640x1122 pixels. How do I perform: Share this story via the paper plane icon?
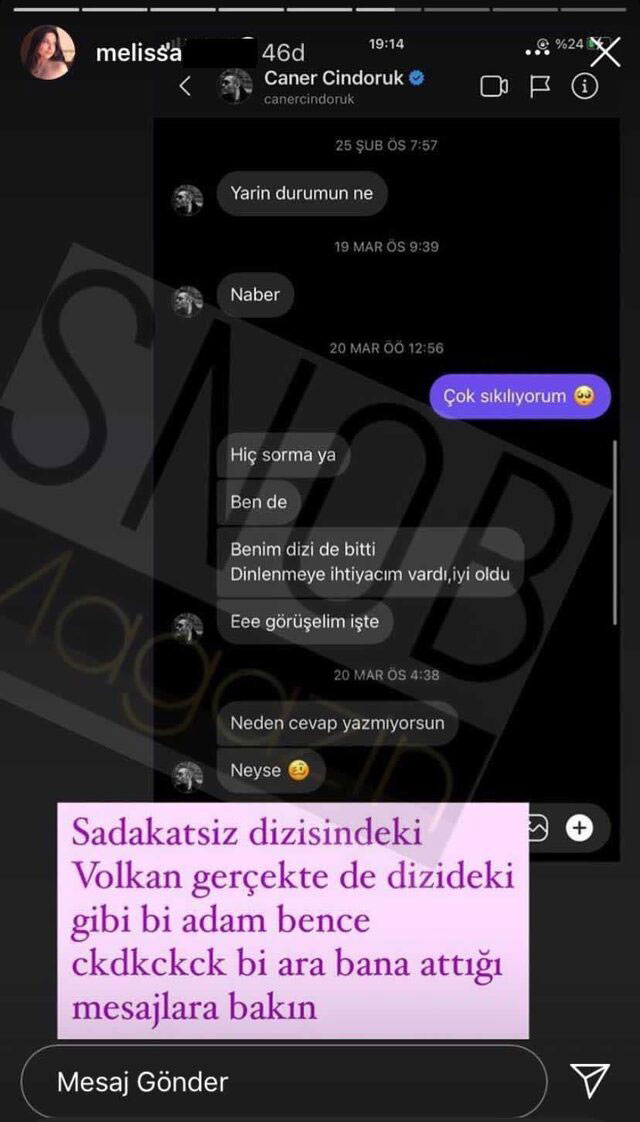[590, 1081]
